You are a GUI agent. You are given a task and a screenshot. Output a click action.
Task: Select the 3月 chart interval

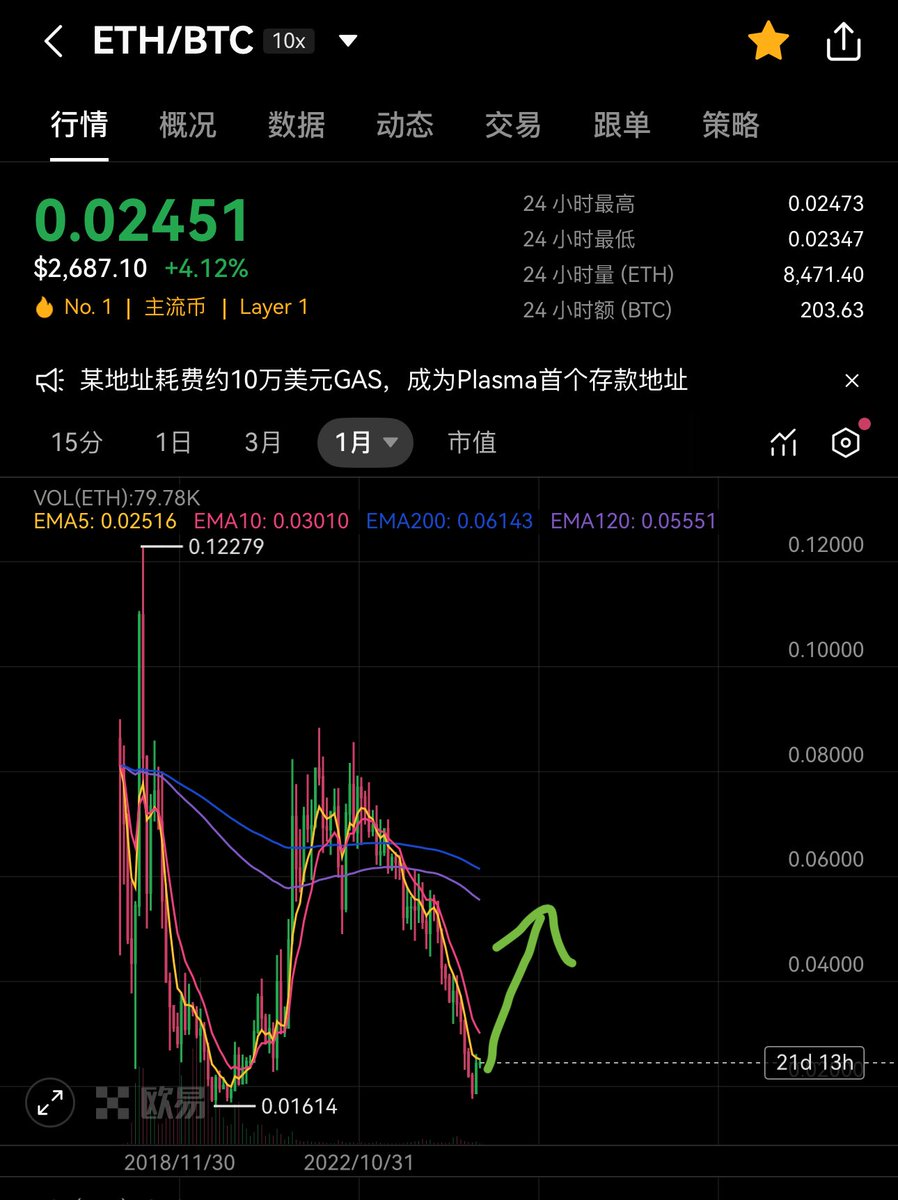click(x=263, y=442)
